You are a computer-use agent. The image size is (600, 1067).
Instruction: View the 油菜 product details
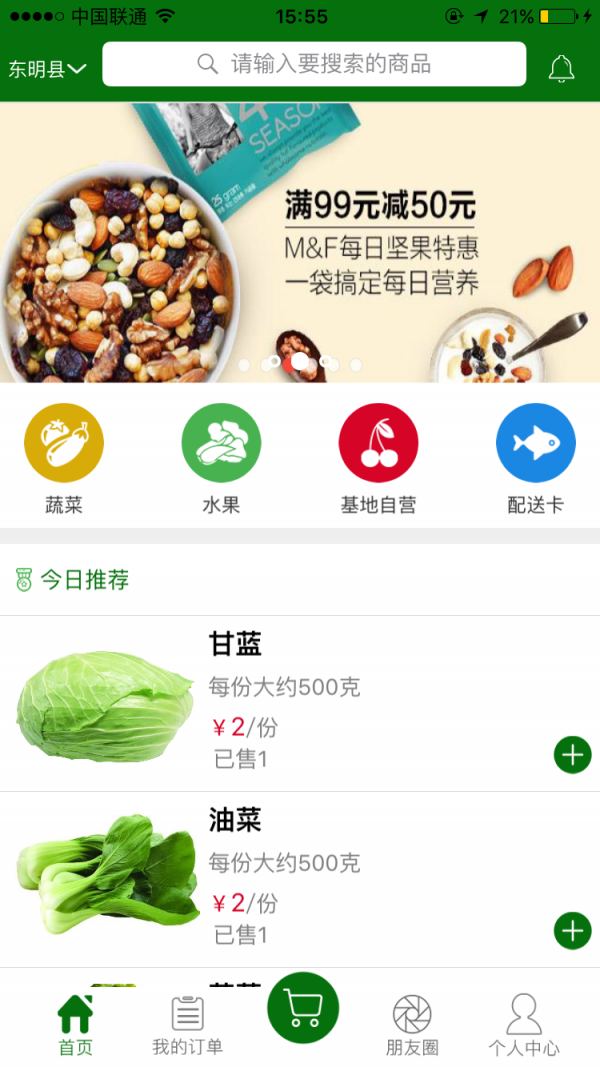tap(236, 821)
